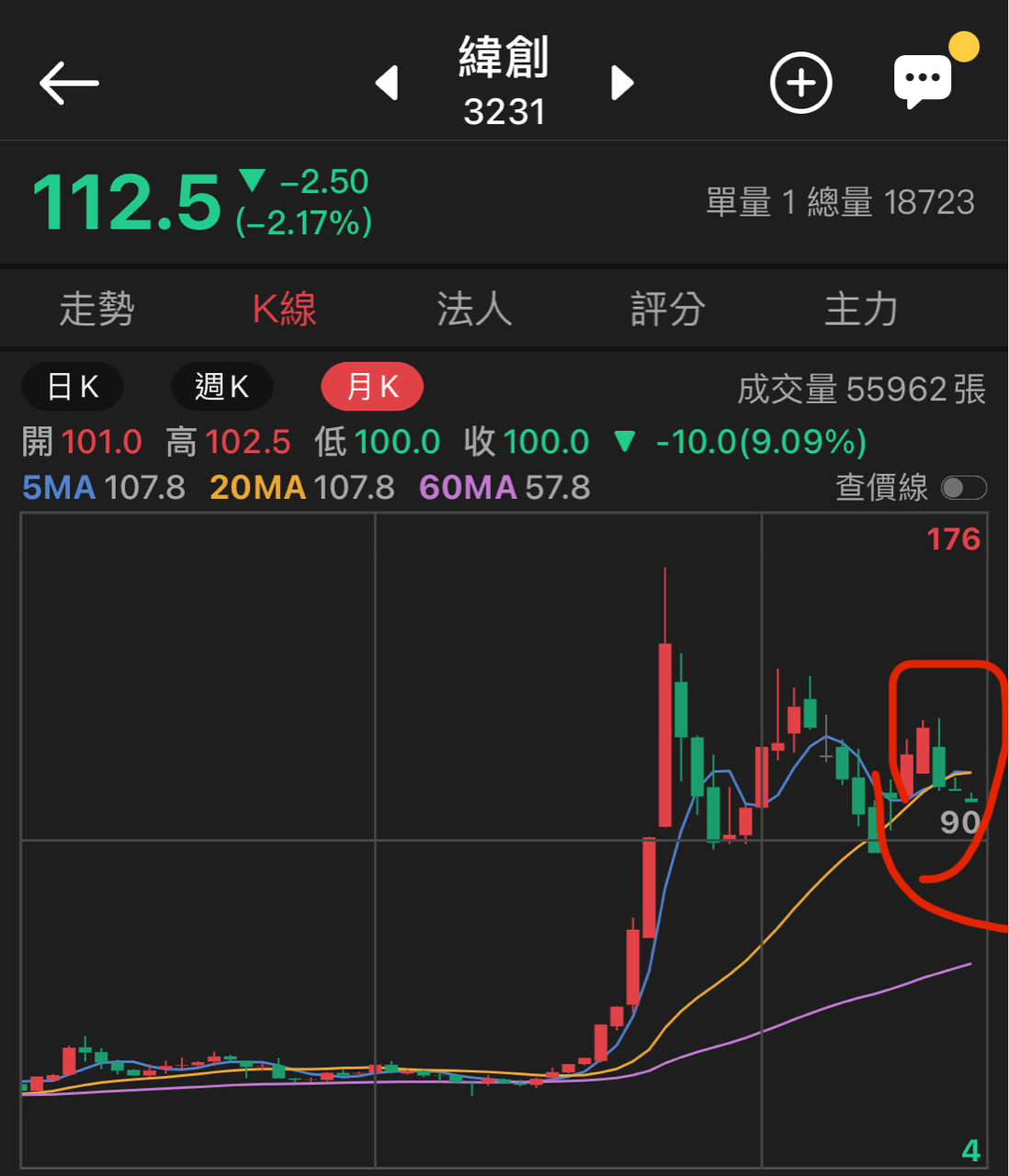View the 評分 tab
This screenshot has width=1009, height=1176.
pos(668,309)
